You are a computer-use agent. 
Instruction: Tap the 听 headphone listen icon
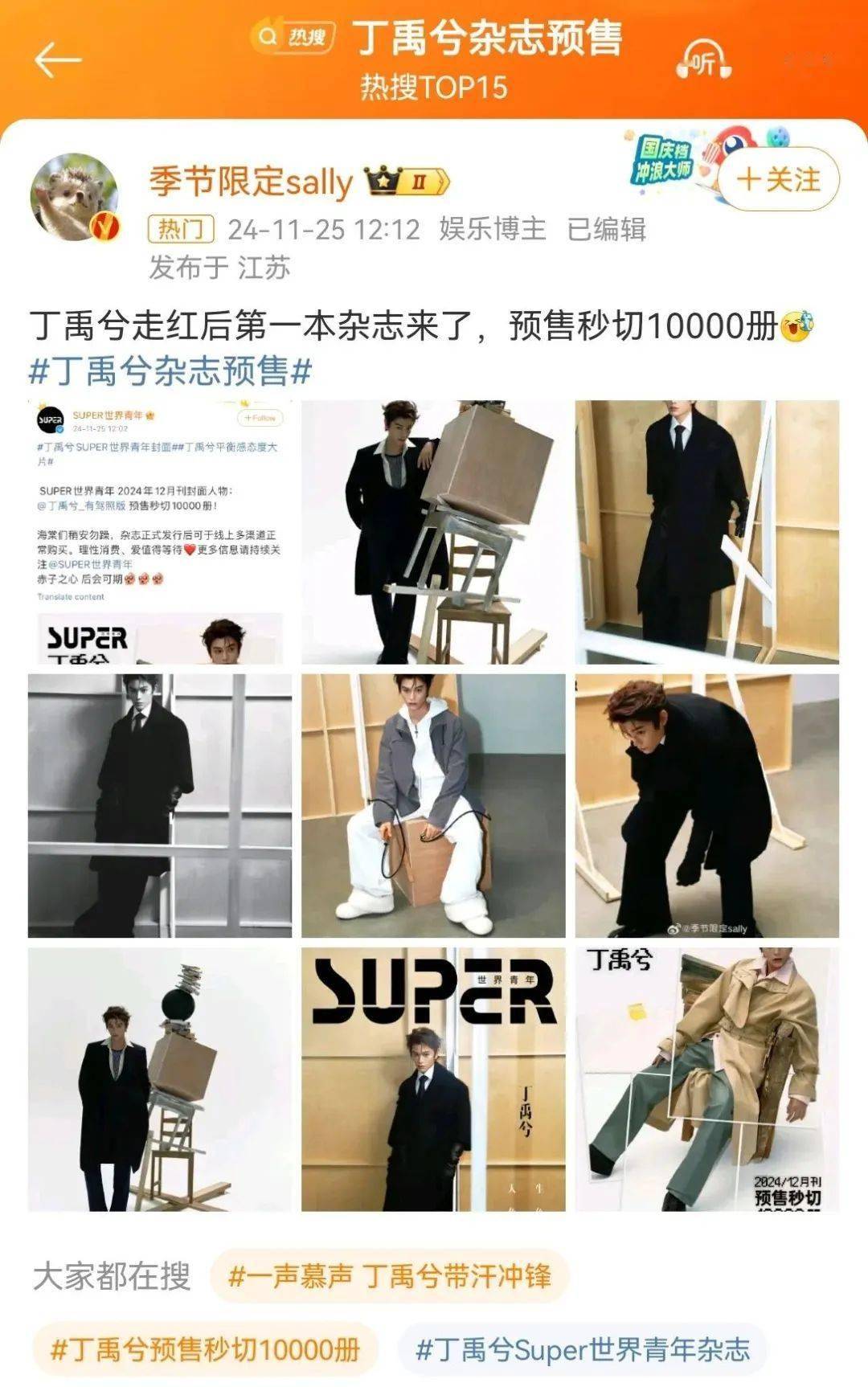(704, 61)
